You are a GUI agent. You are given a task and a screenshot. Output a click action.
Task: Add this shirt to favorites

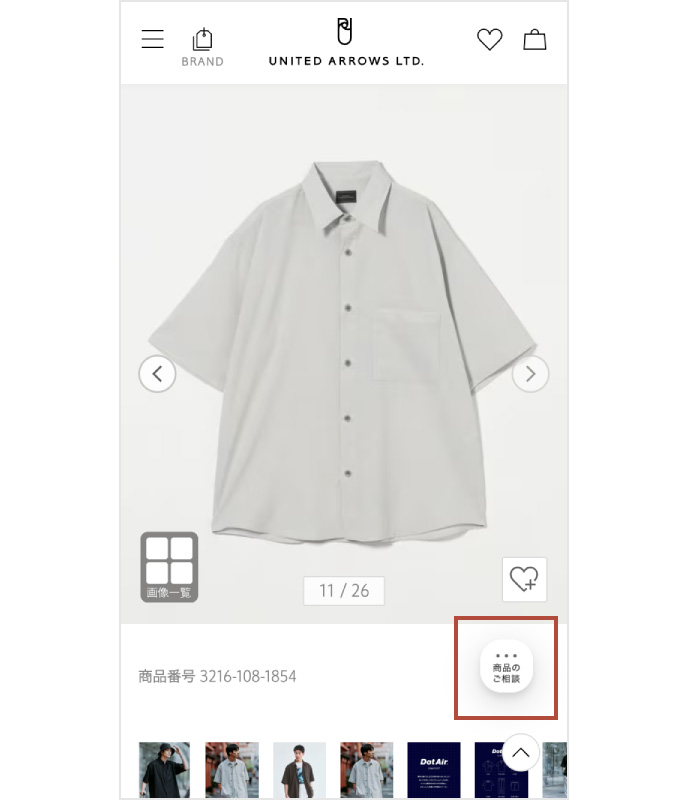pyautogui.click(x=524, y=579)
